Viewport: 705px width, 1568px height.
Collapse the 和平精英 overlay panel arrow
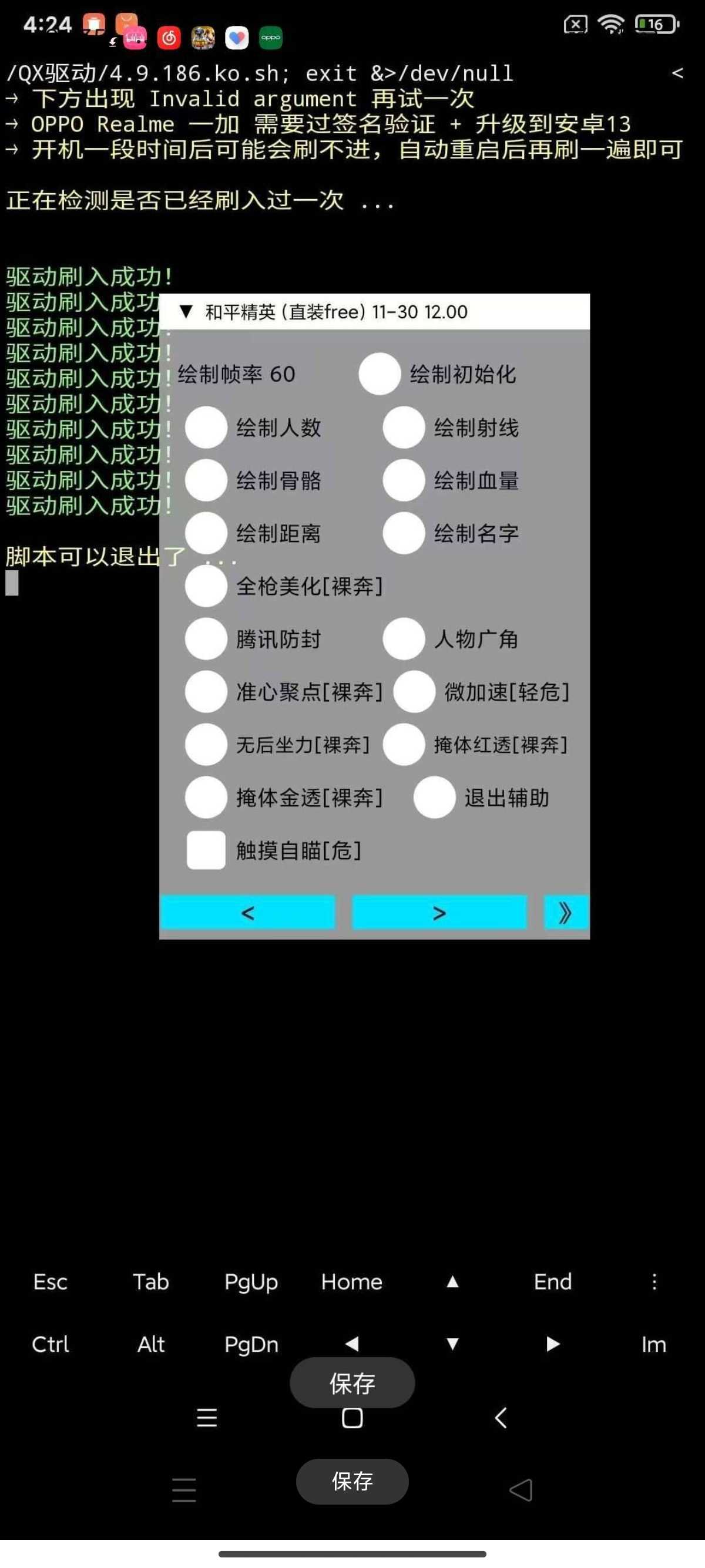coord(186,312)
